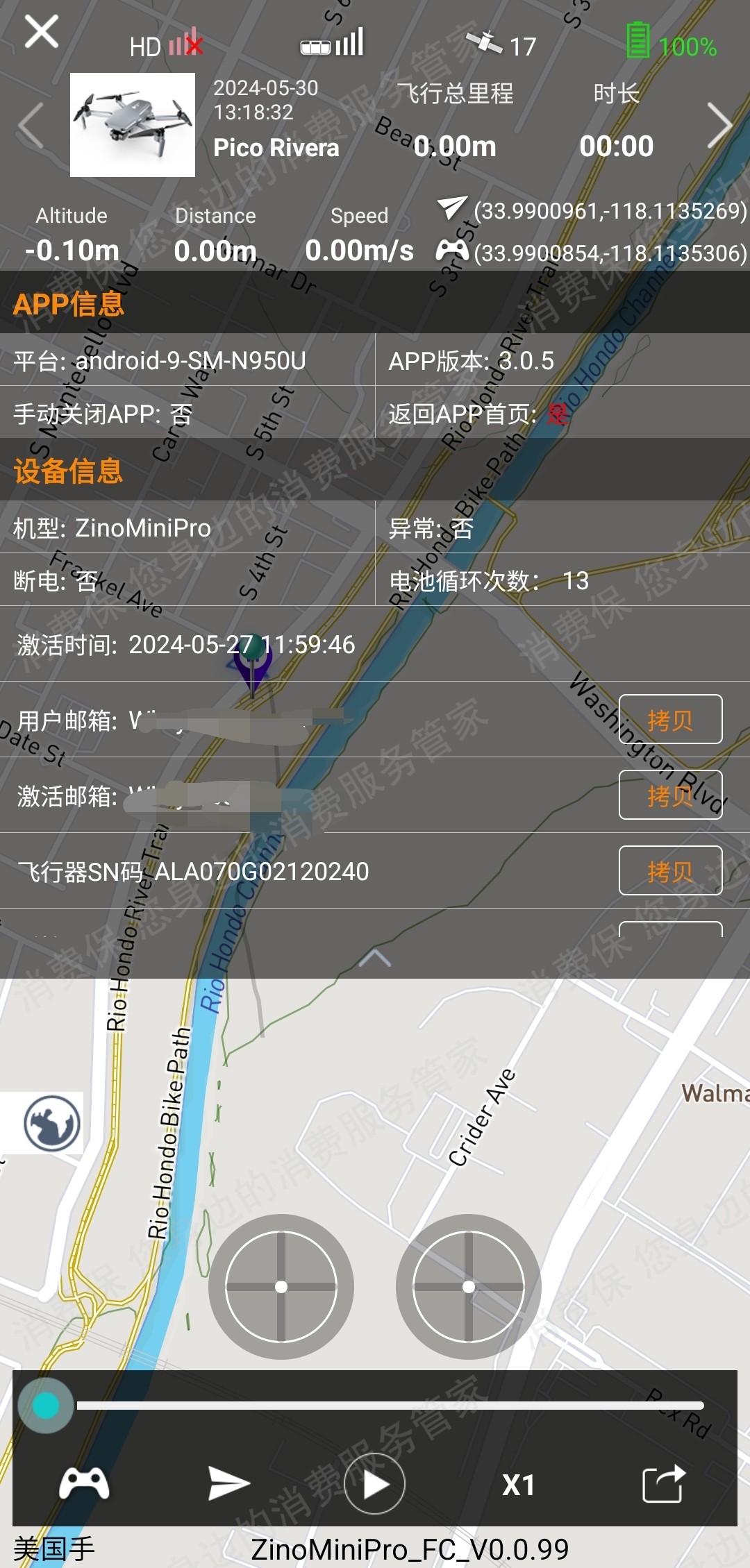
Task: Switch the map type with globe icon
Action: [51, 1123]
